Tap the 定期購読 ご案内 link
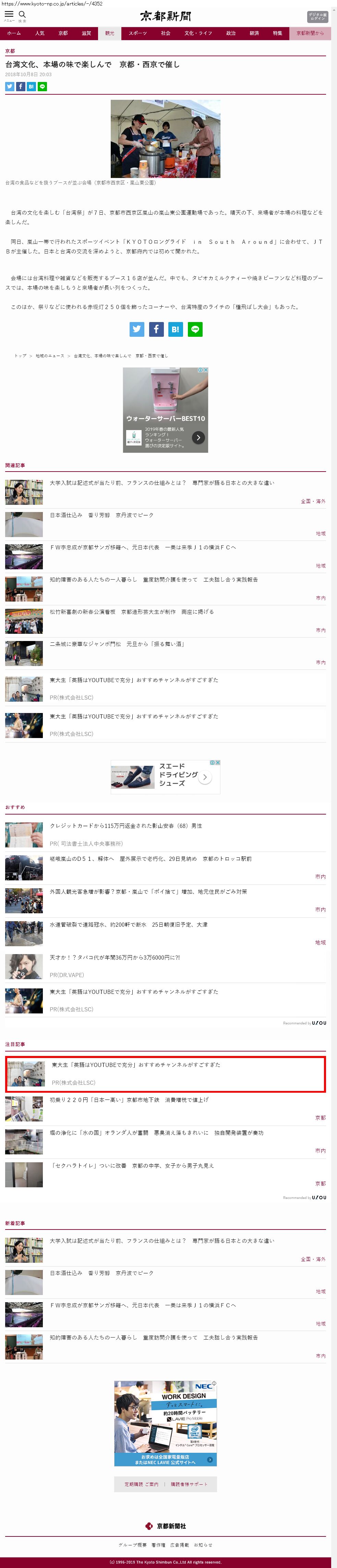 pyautogui.click(x=141, y=1485)
